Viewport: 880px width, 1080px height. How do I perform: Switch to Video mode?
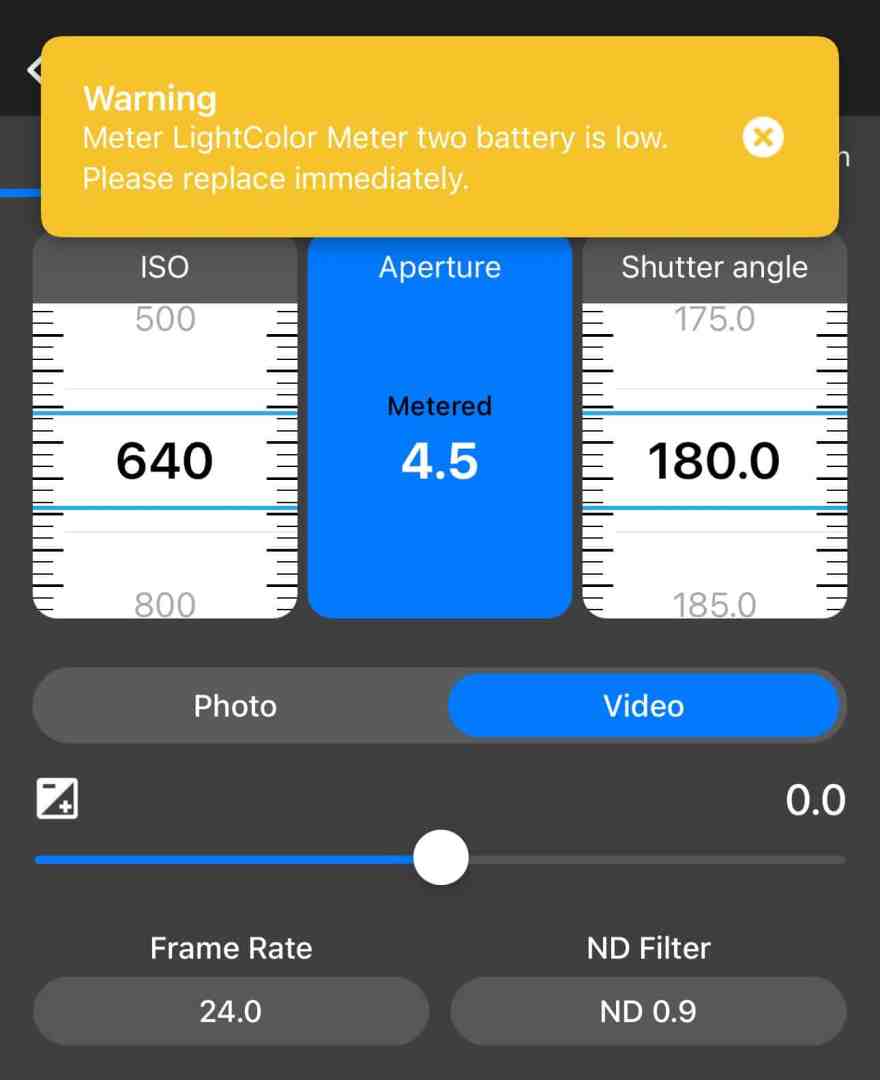pos(644,706)
